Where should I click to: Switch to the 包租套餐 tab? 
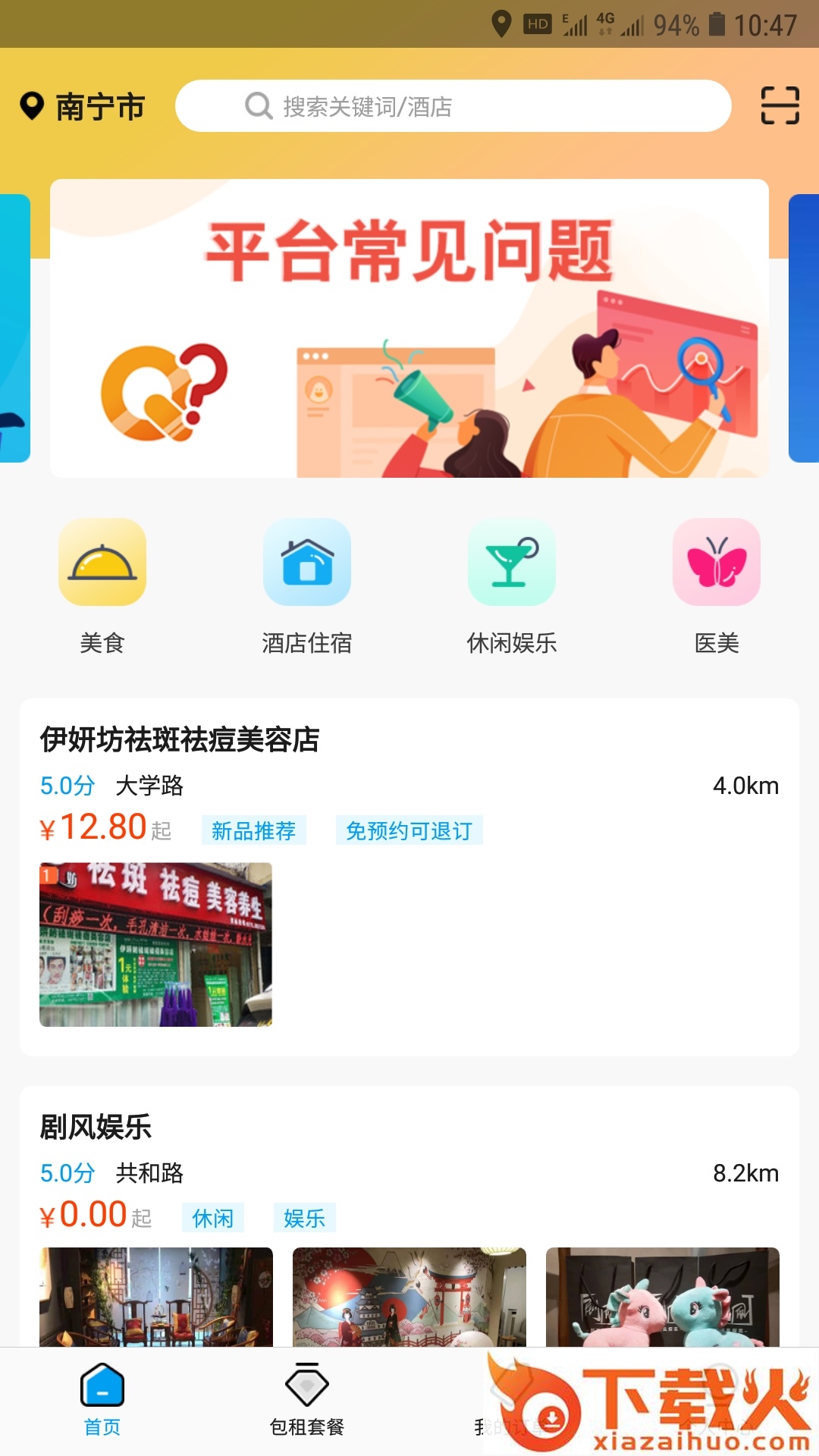pyautogui.click(x=307, y=1400)
